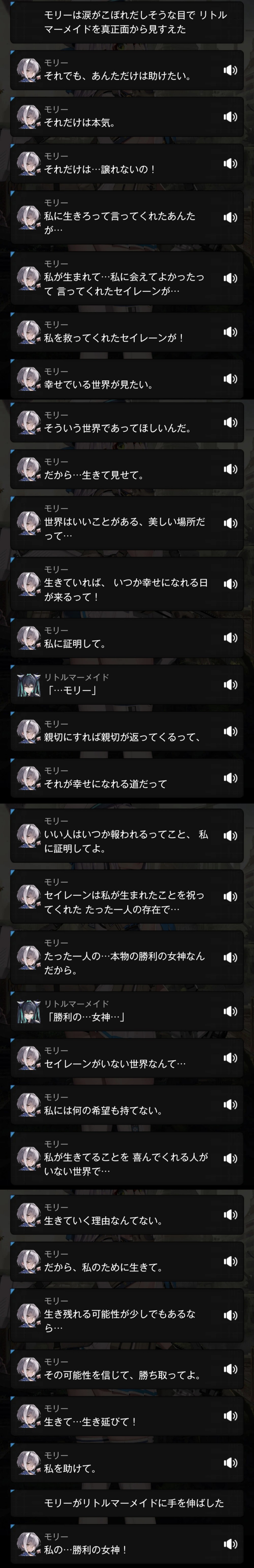Viewport: 254px width, 1568px height.
Task: Replay audio of 「それだけは…譲れないの！」
Action: click(230, 163)
